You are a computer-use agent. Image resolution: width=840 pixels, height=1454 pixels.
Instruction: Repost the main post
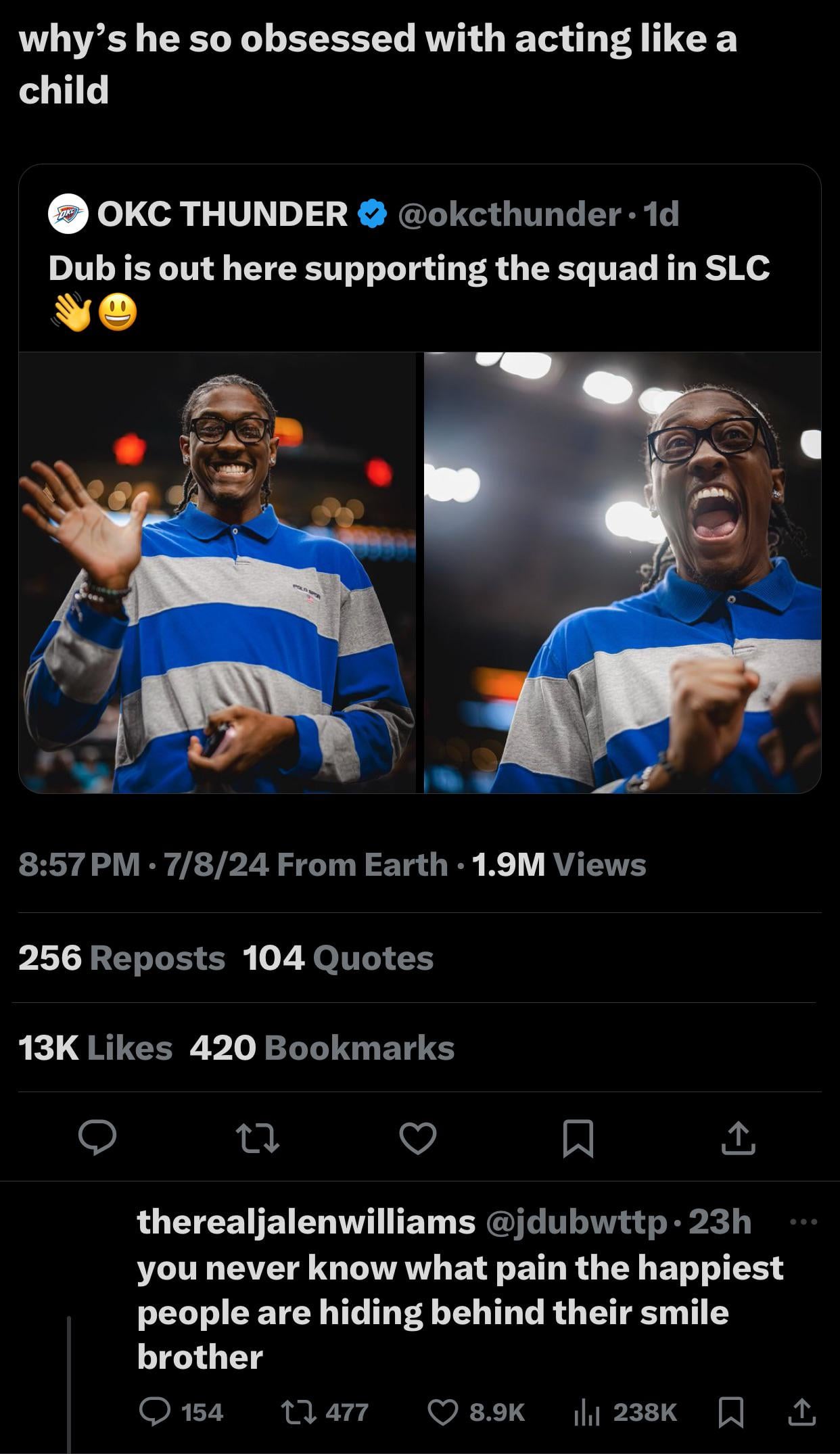pos(257,1138)
